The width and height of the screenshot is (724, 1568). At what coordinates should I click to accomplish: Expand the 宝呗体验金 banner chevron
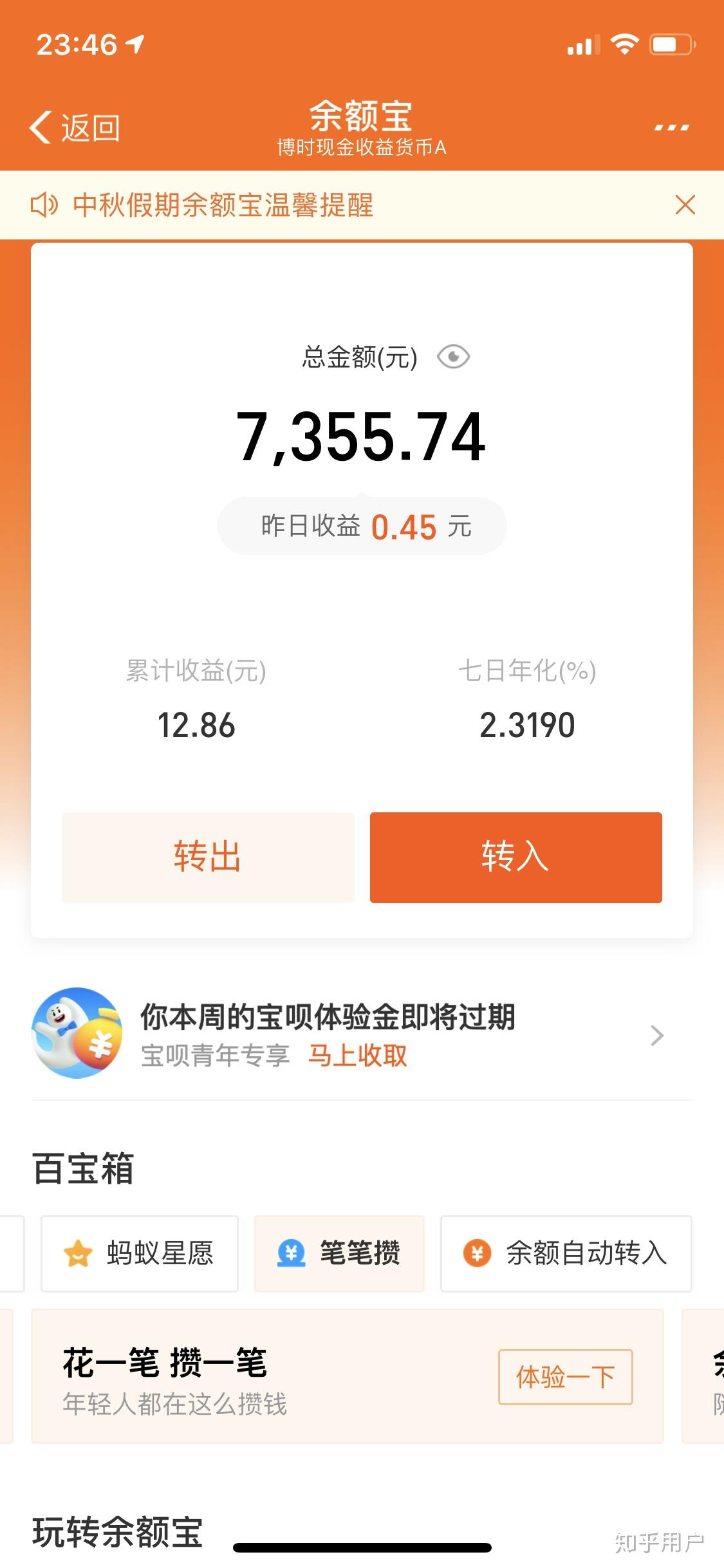tap(656, 1035)
